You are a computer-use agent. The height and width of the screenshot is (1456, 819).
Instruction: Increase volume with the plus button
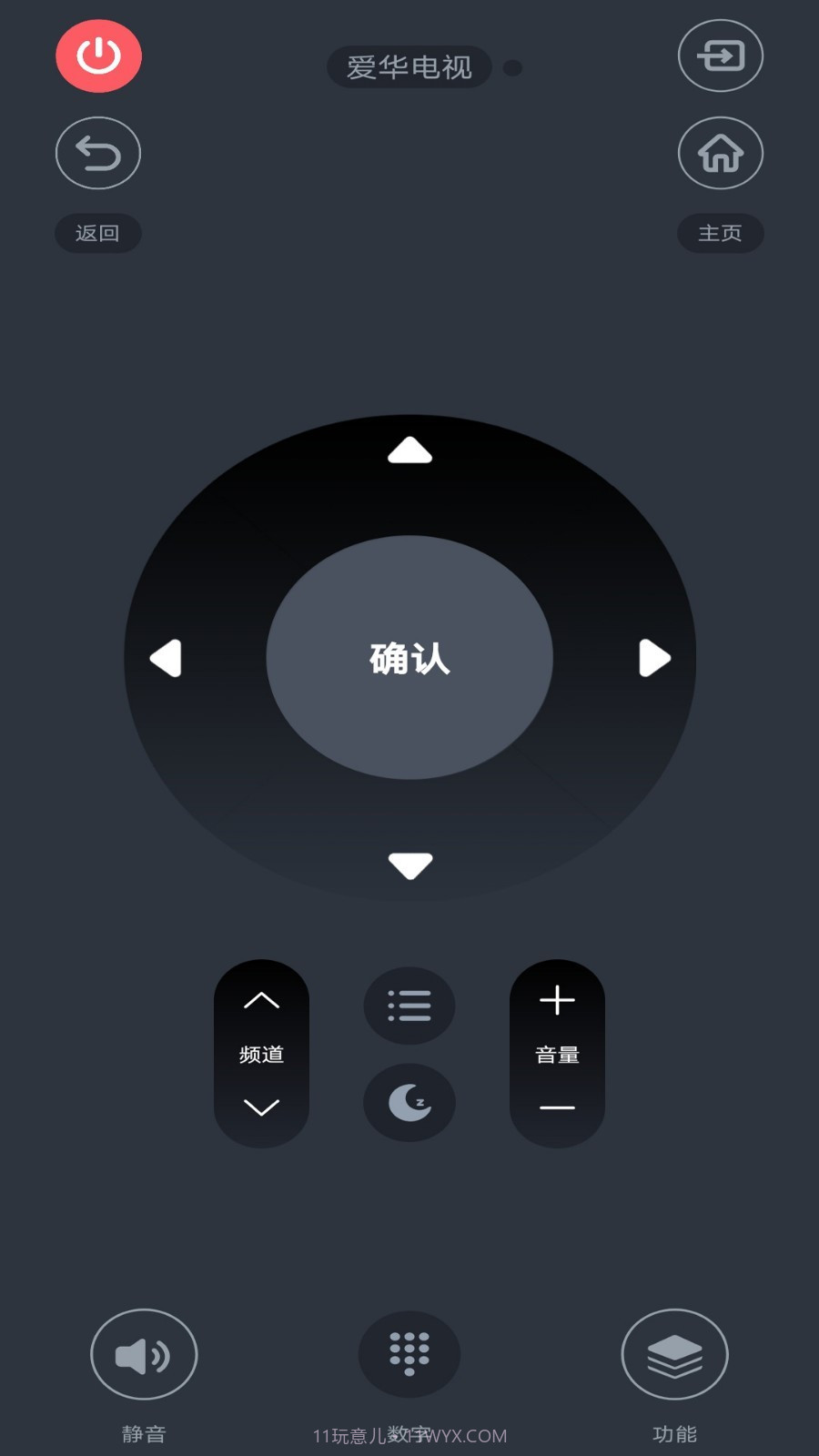pyautogui.click(x=557, y=999)
